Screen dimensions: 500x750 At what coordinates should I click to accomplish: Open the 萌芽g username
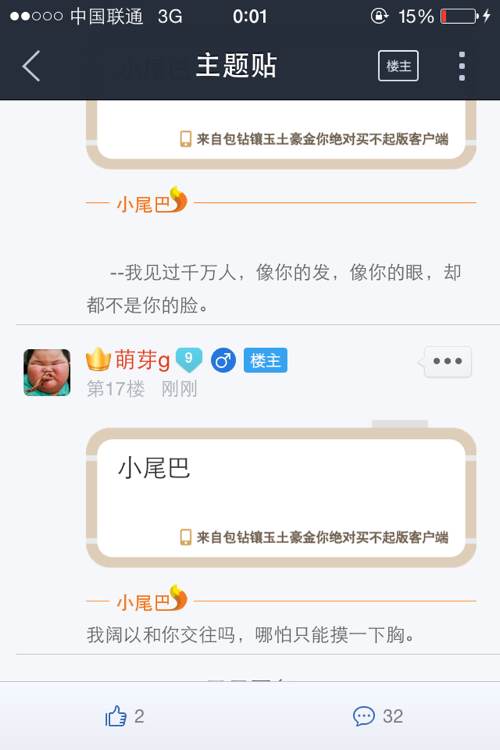(x=142, y=360)
